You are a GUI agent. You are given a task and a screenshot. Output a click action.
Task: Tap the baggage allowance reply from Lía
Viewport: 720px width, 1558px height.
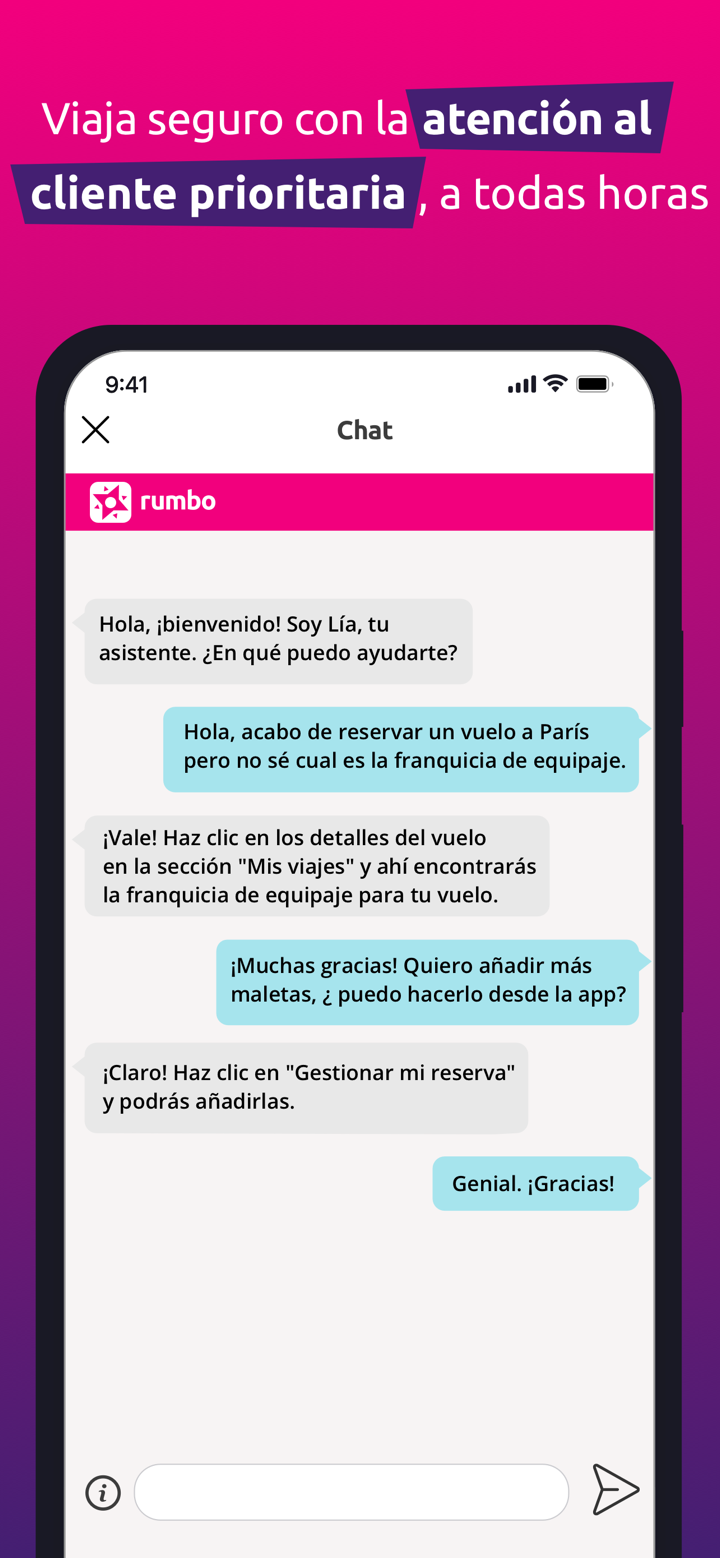316,866
